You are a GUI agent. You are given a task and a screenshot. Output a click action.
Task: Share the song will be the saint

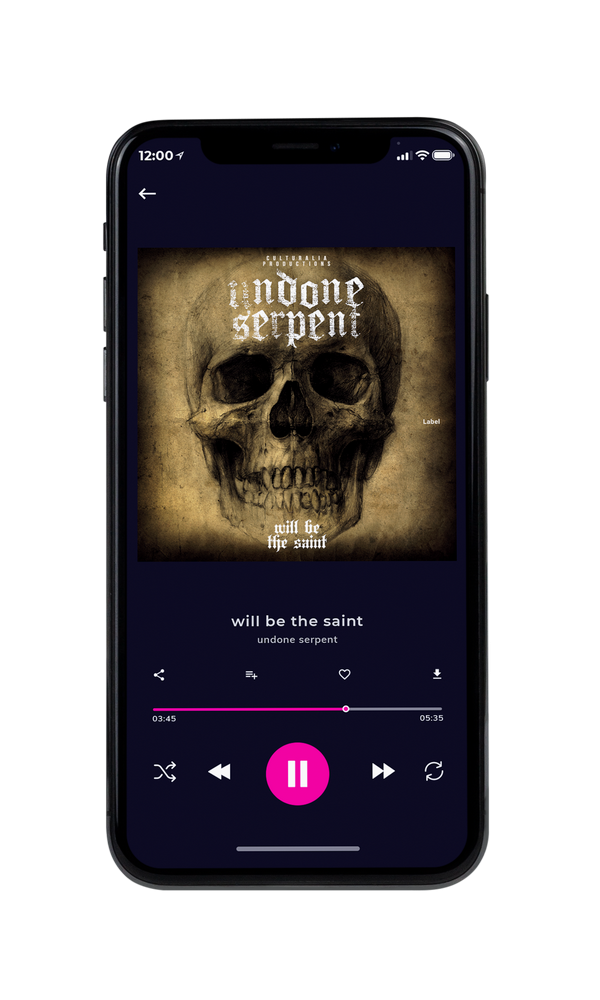pyautogui.click(x=159, y=675)
